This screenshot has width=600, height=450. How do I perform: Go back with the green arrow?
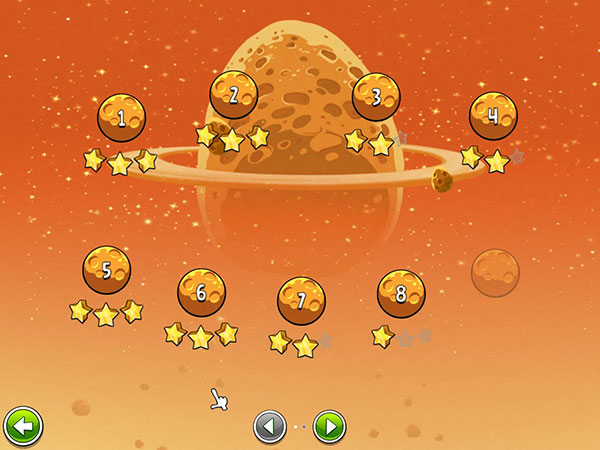22,427
